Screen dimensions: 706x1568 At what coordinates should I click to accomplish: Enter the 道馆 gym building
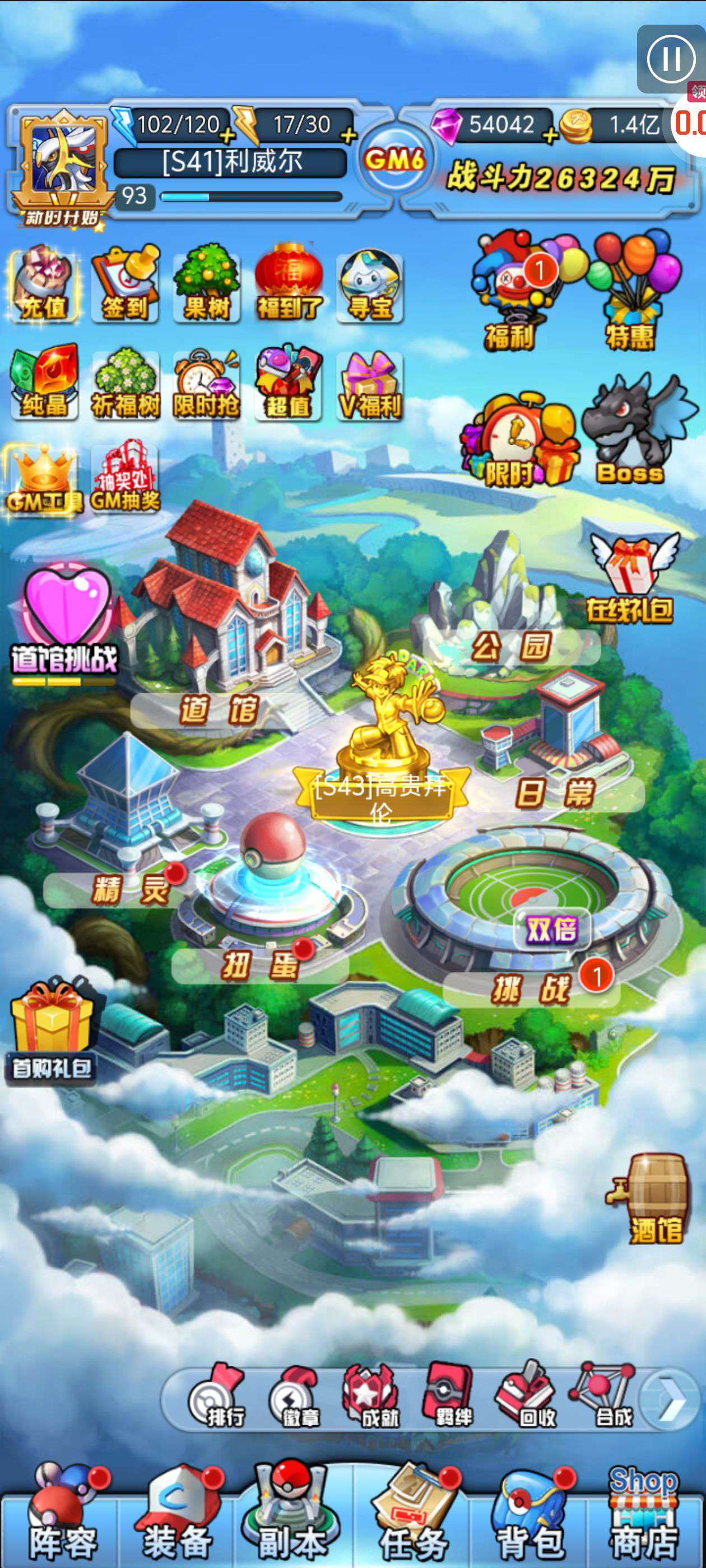tap(219, 710)
